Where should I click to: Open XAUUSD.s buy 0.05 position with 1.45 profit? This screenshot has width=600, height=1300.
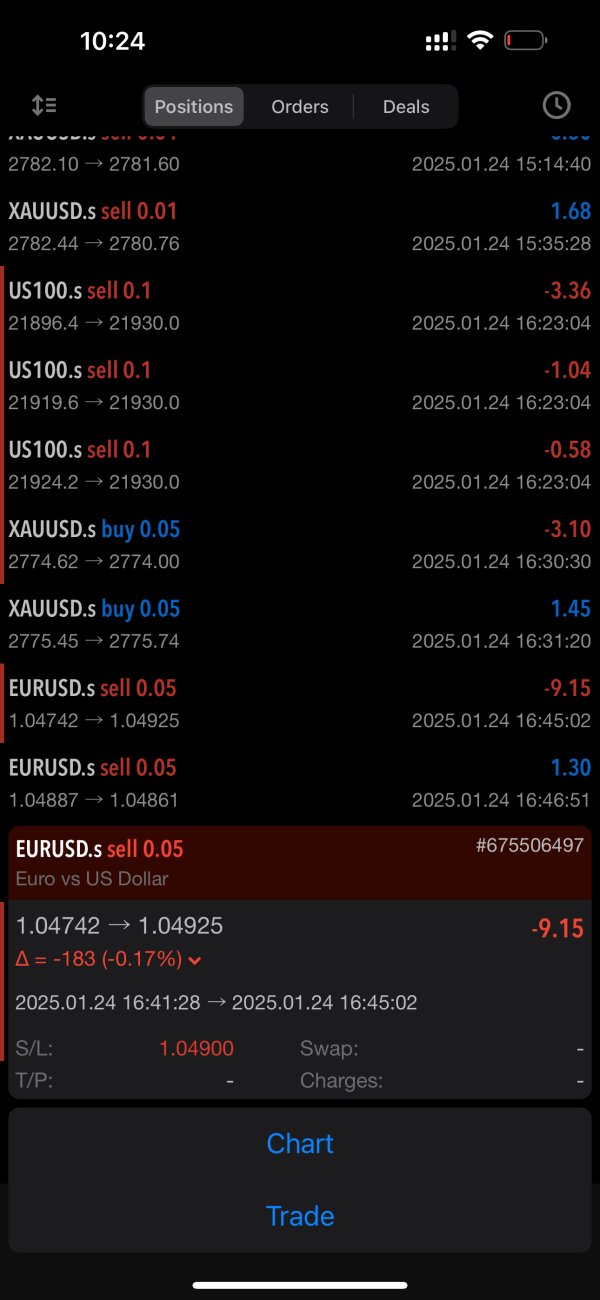300,624
